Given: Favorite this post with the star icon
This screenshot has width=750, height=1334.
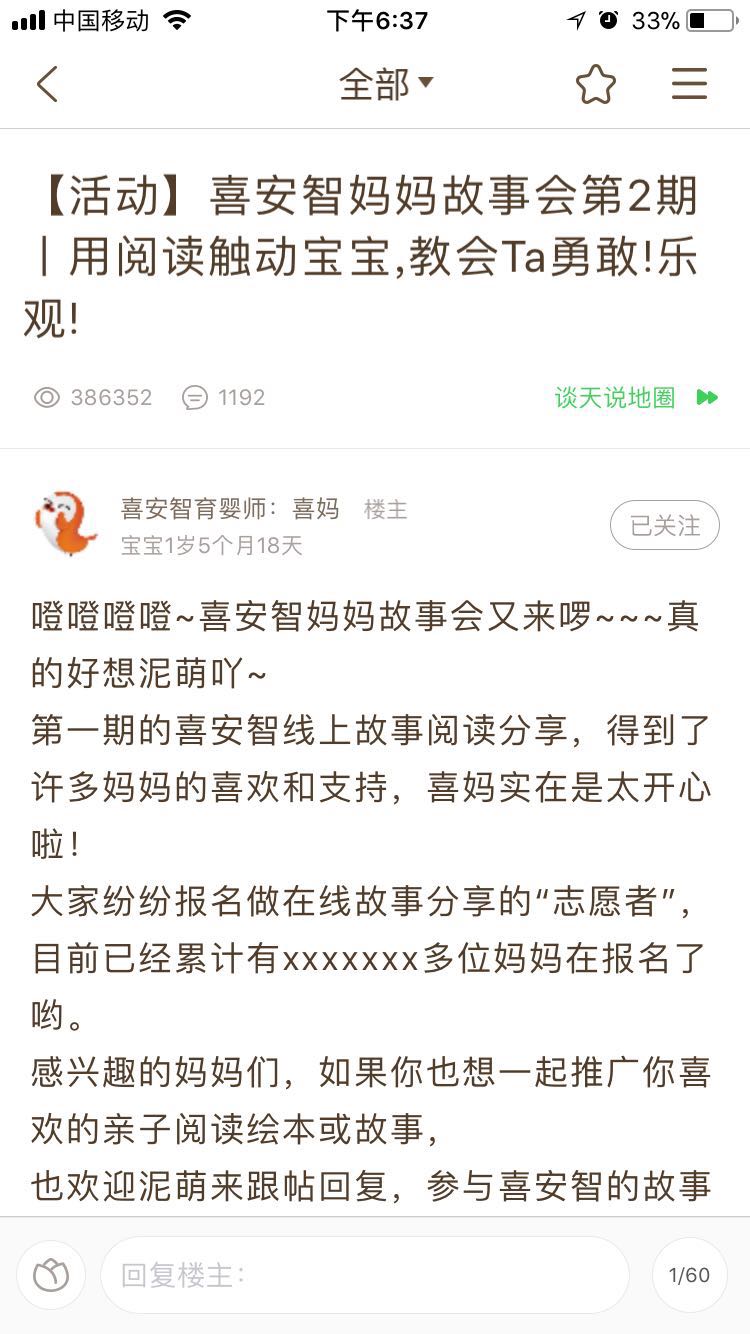Looking at the screenshot, I should pos(596,84).
